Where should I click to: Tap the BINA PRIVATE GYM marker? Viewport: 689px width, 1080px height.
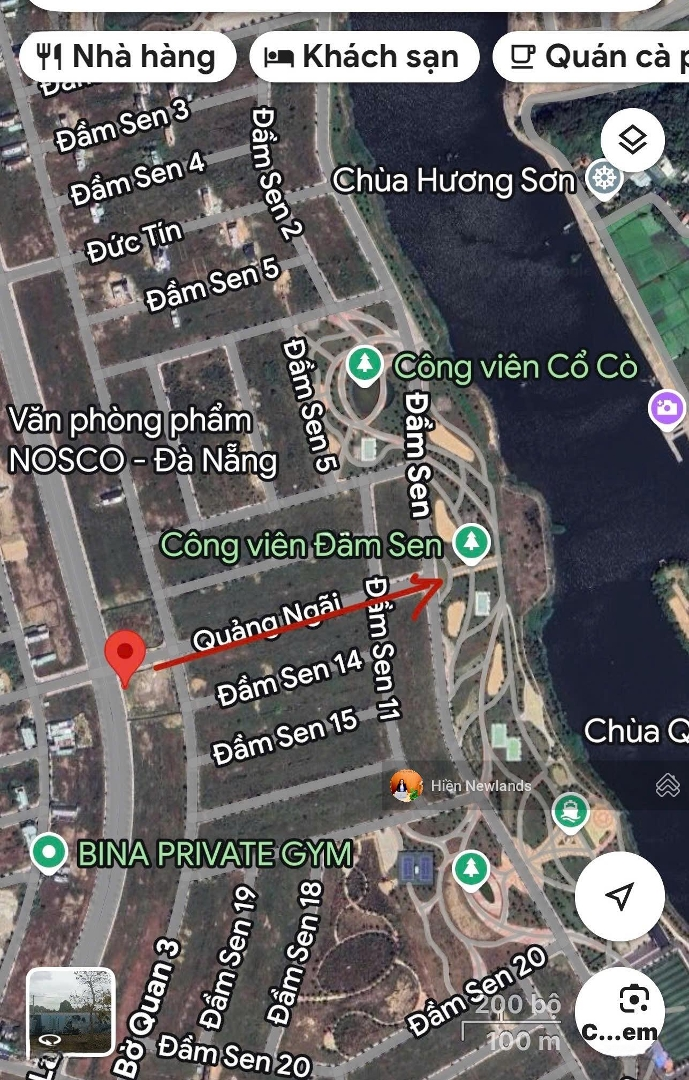[x=47, y=853]
